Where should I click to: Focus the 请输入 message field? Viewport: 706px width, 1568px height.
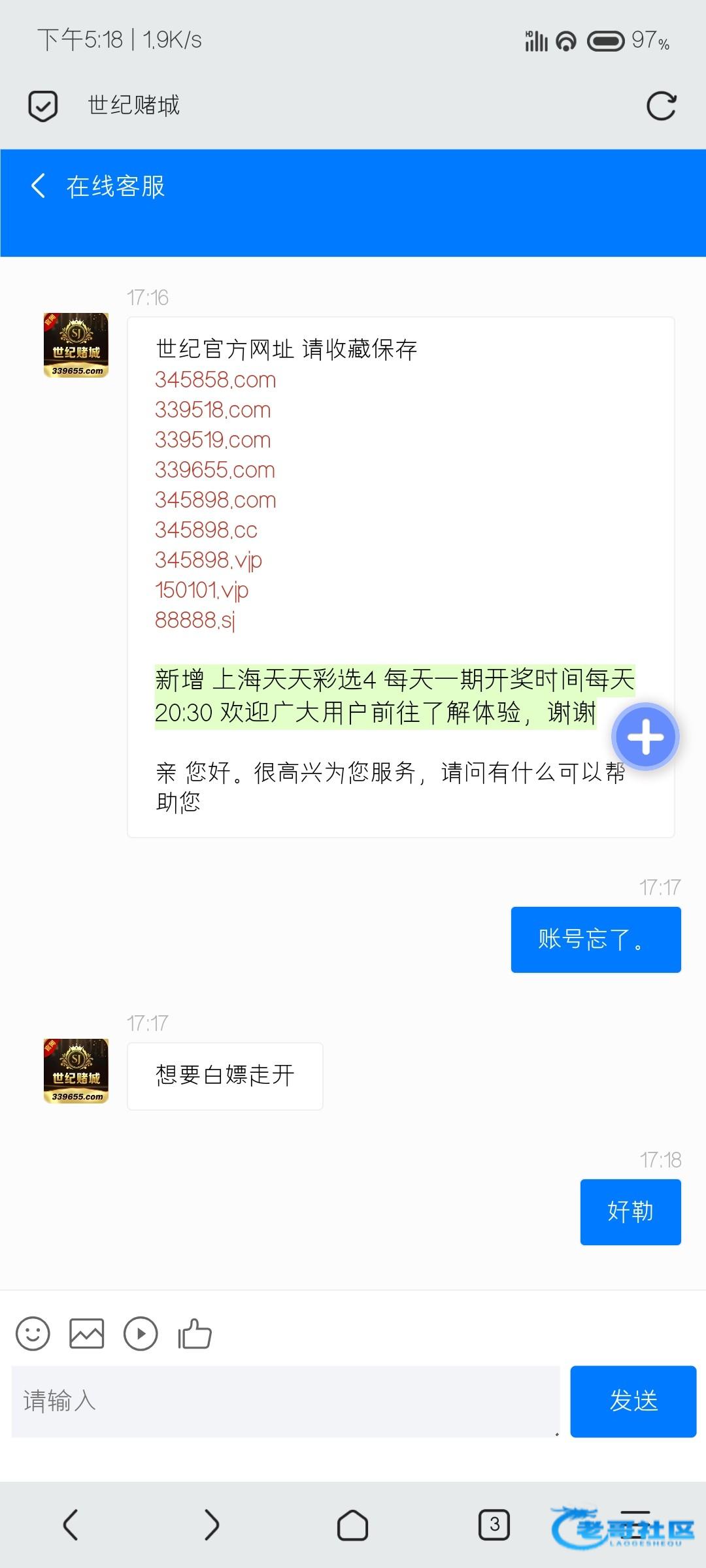pyautogui.click(x=285, y=1401)
